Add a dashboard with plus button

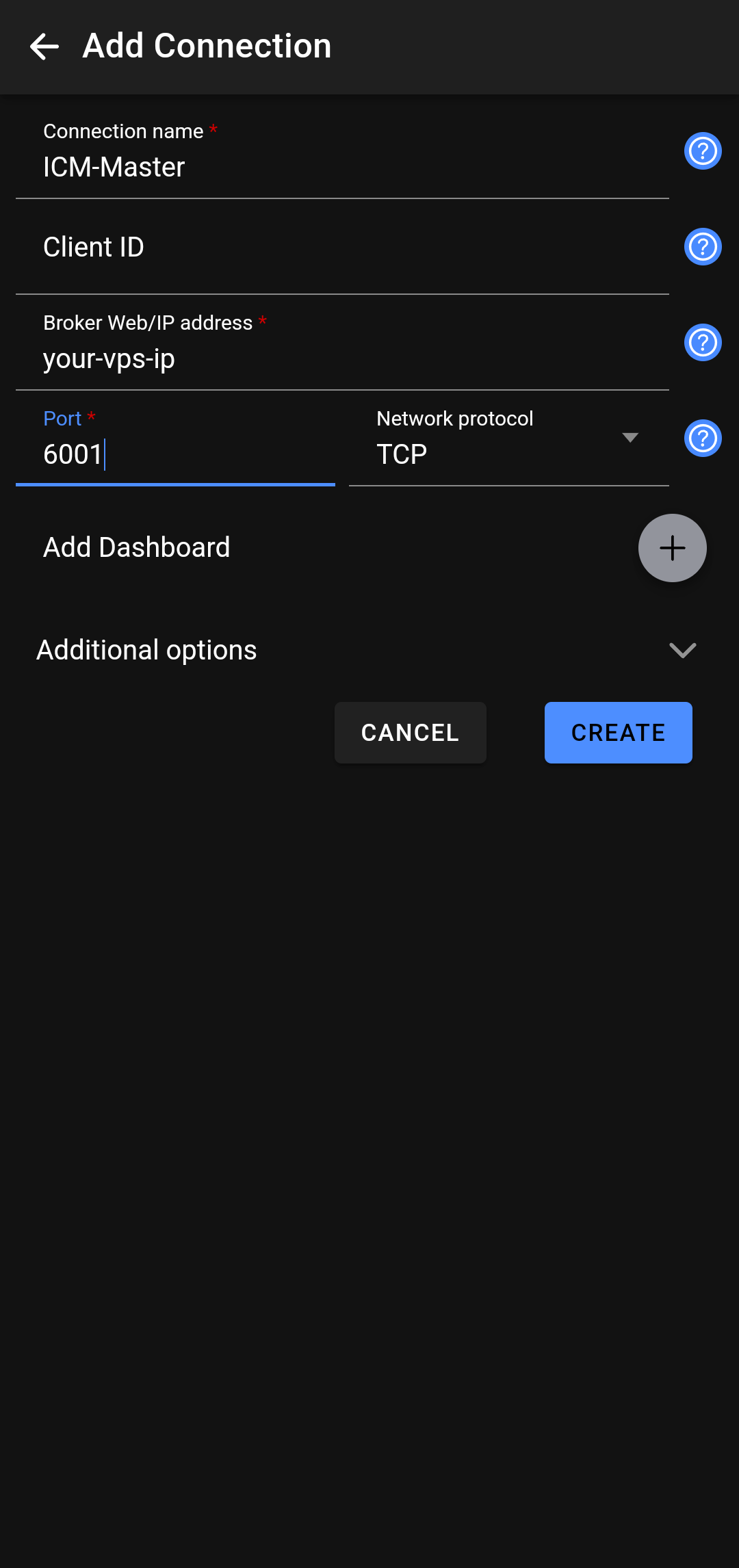click(x=672, y=548)
